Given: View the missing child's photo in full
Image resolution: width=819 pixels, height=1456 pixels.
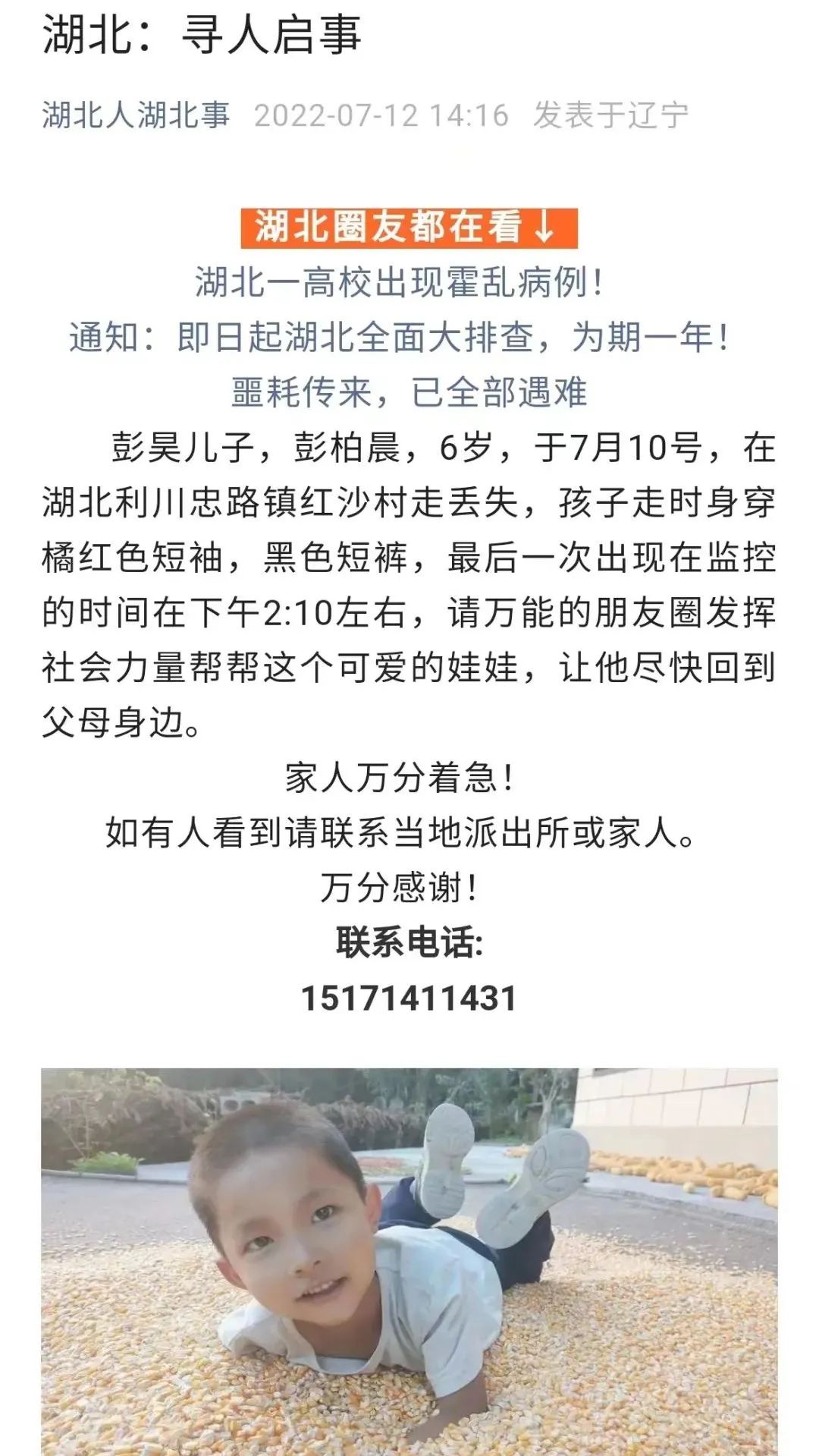Looking at the screenshot, I should tap(409, 1261).
